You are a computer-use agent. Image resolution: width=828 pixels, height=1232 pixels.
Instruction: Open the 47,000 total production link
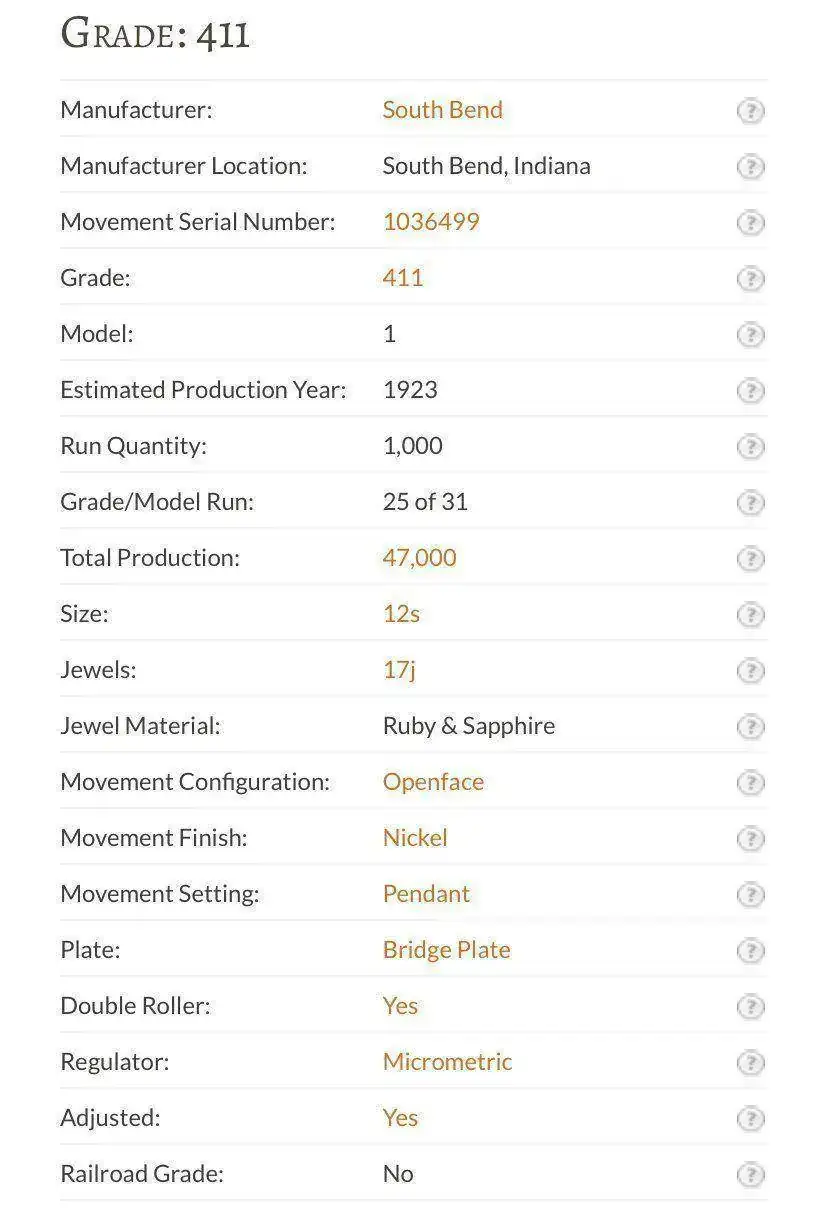419,558
